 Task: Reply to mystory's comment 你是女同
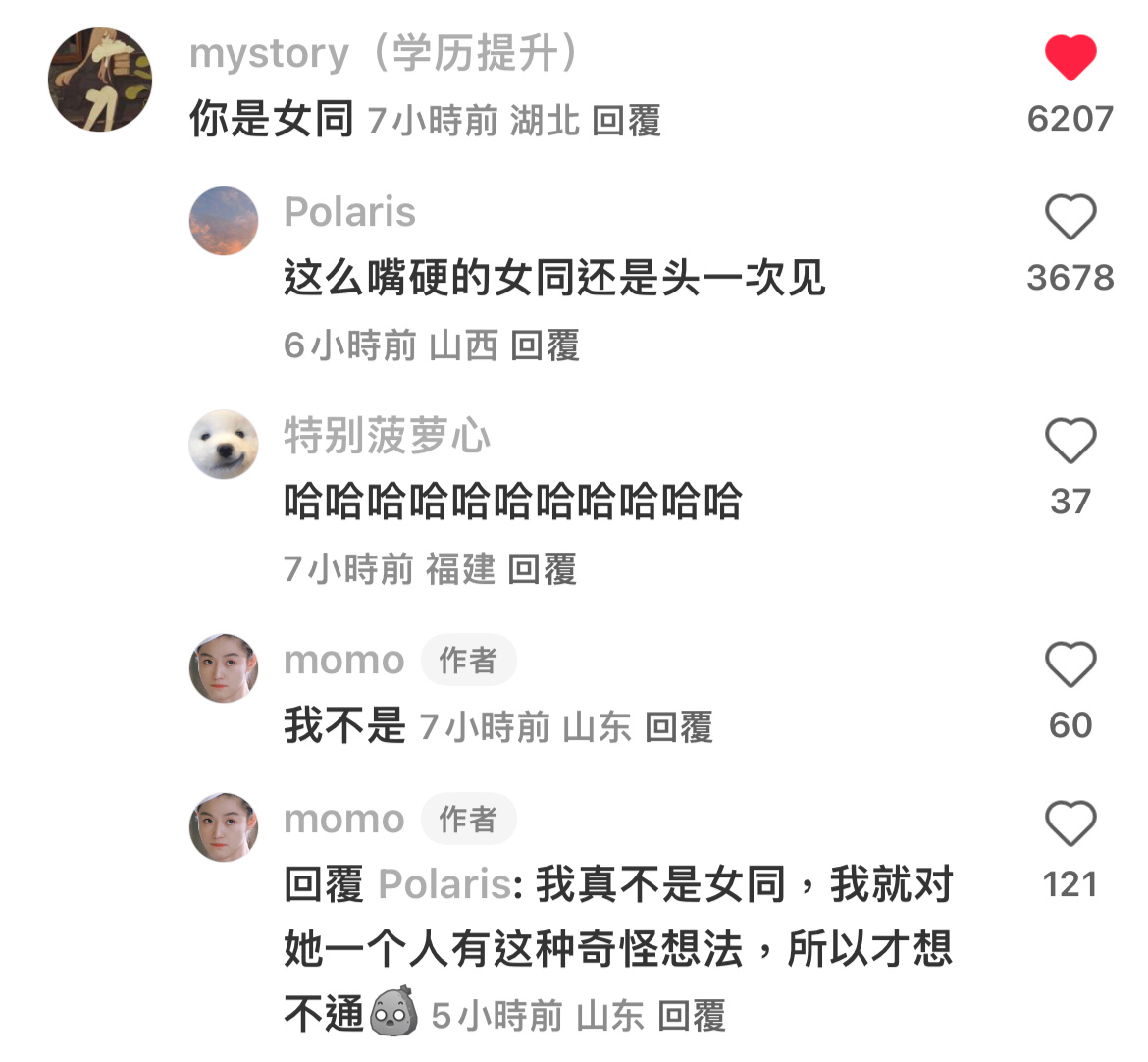(x=626, y=122)
